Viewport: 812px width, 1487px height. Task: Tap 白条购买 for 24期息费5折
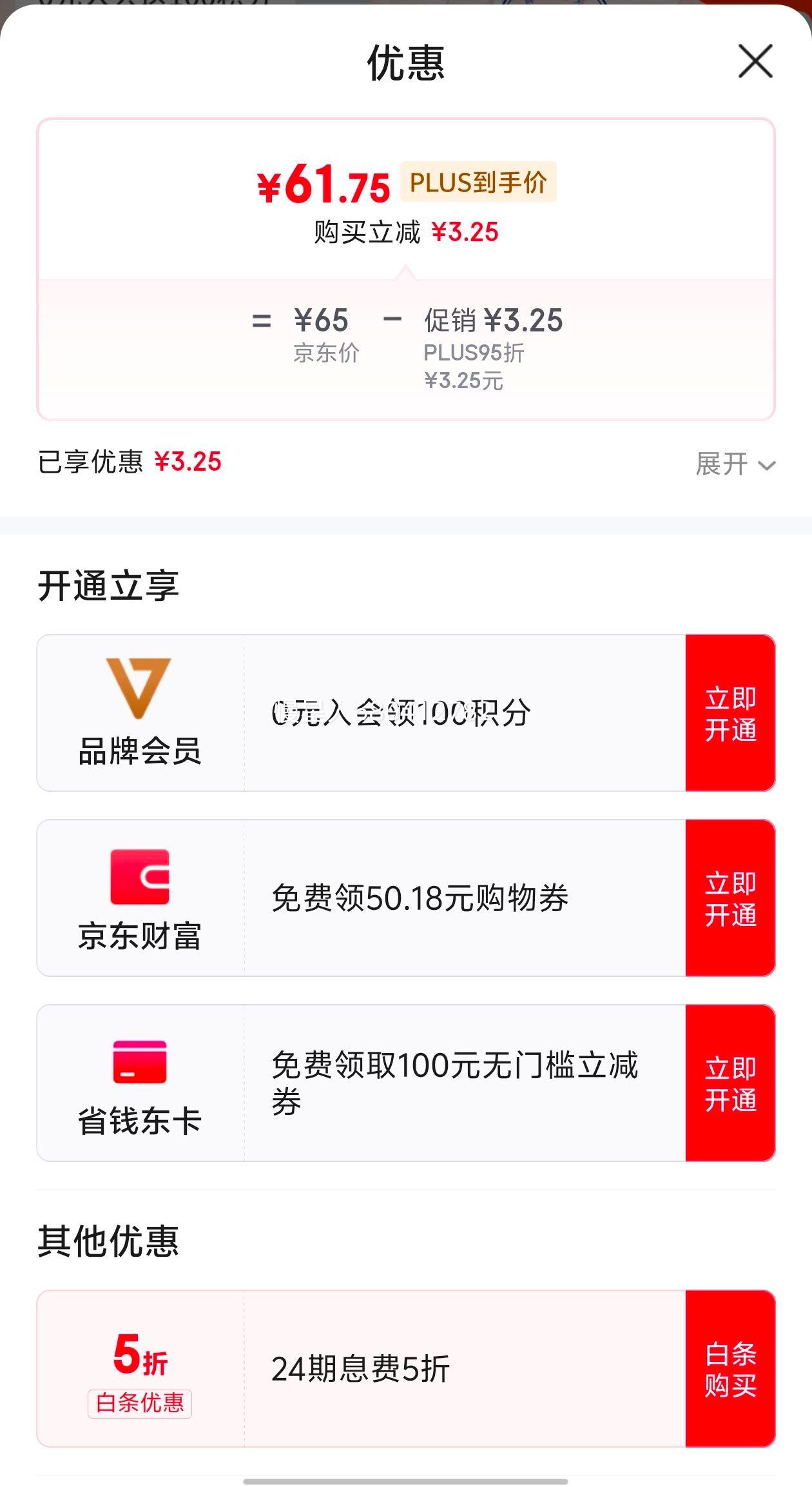730,1369
